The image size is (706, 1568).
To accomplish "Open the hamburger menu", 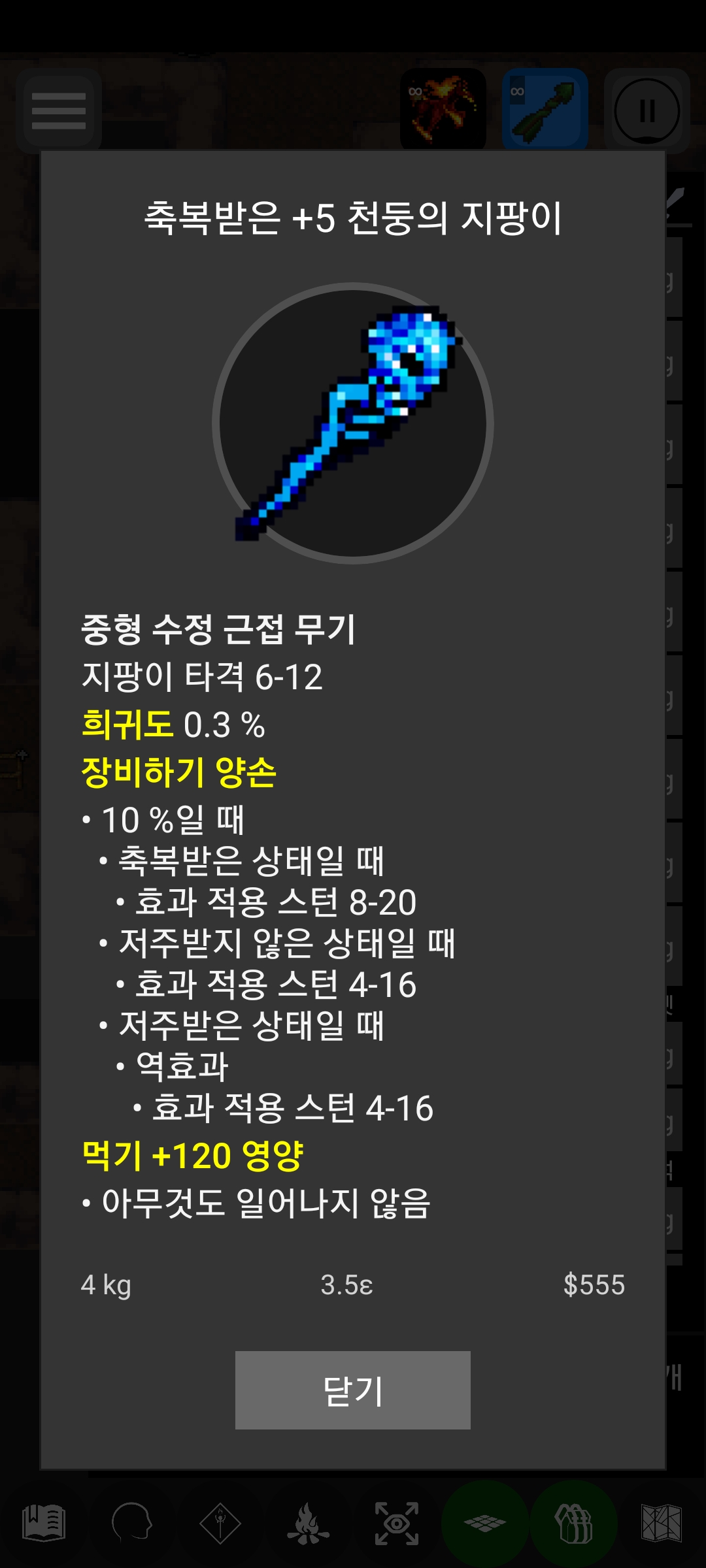I will click(x=59, y=111).
